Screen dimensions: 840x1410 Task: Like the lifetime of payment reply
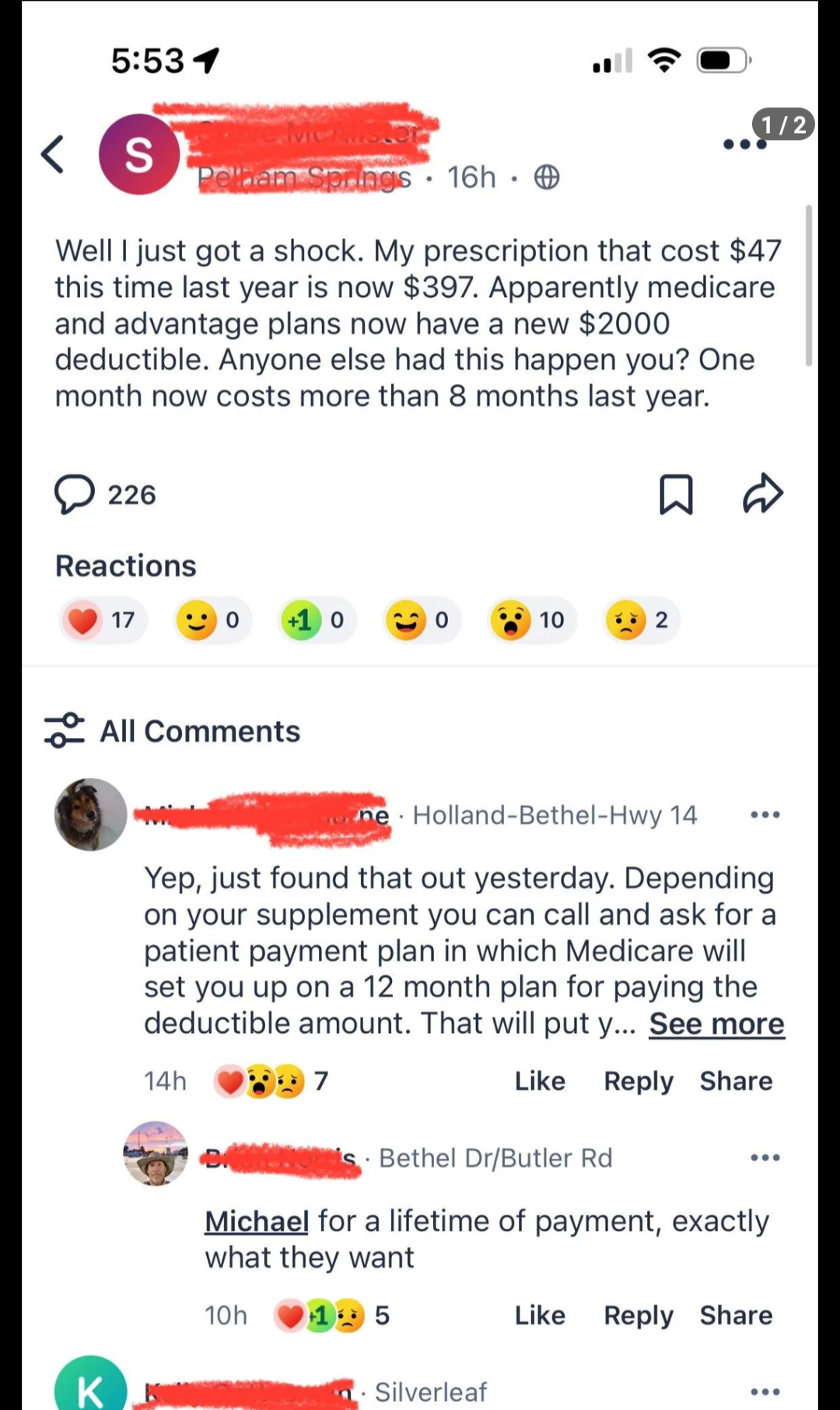pyautogui.click(x=540, y=1315)
